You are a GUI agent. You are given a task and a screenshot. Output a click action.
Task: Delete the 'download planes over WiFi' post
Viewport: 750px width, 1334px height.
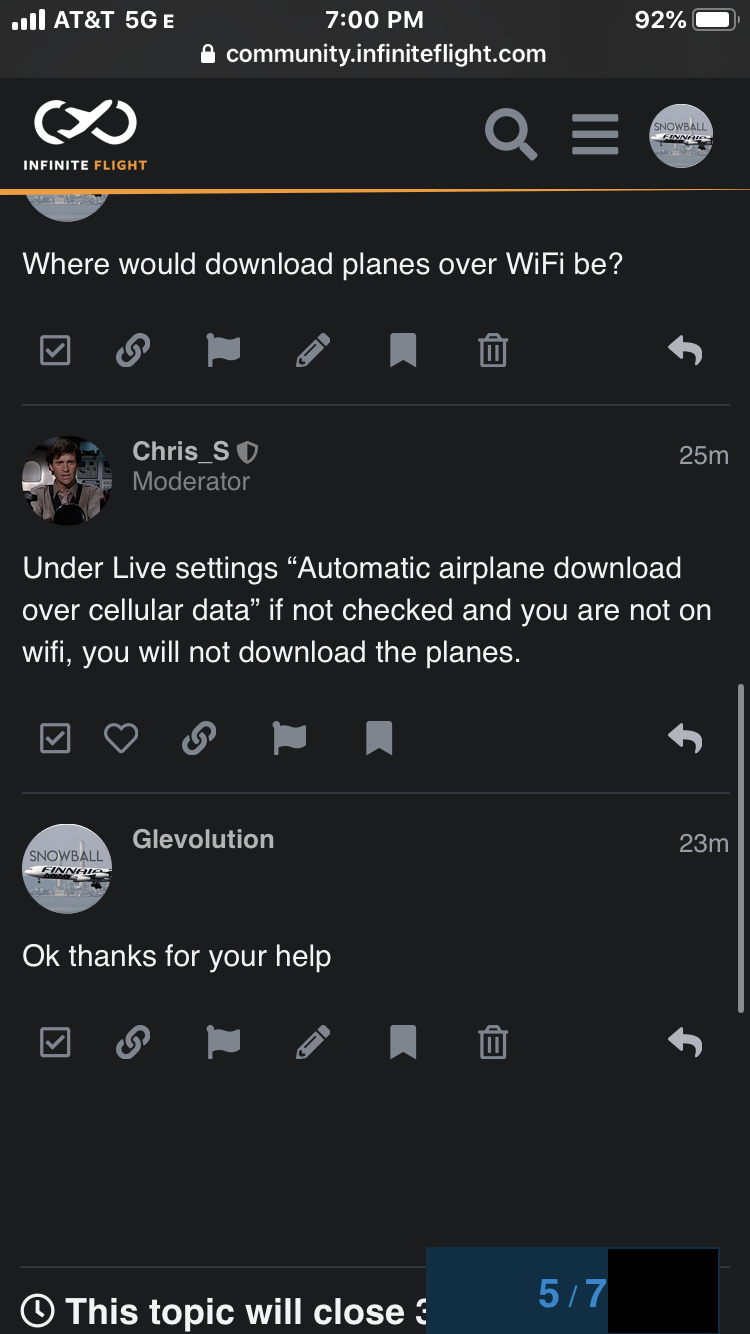tap(493, 351)
